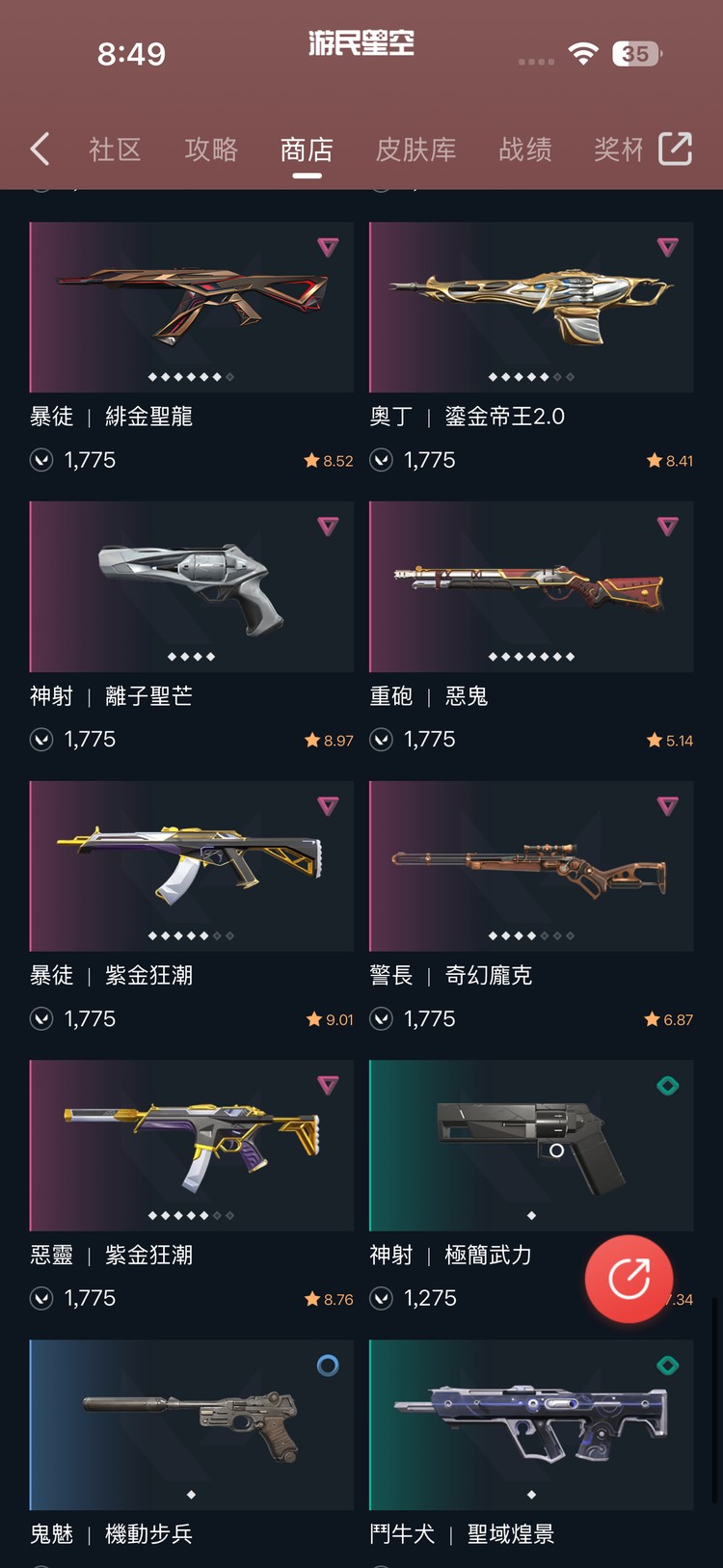
Task: Tap the blue circle rarity icon on 機動步兵
Action: [329, 1364]
